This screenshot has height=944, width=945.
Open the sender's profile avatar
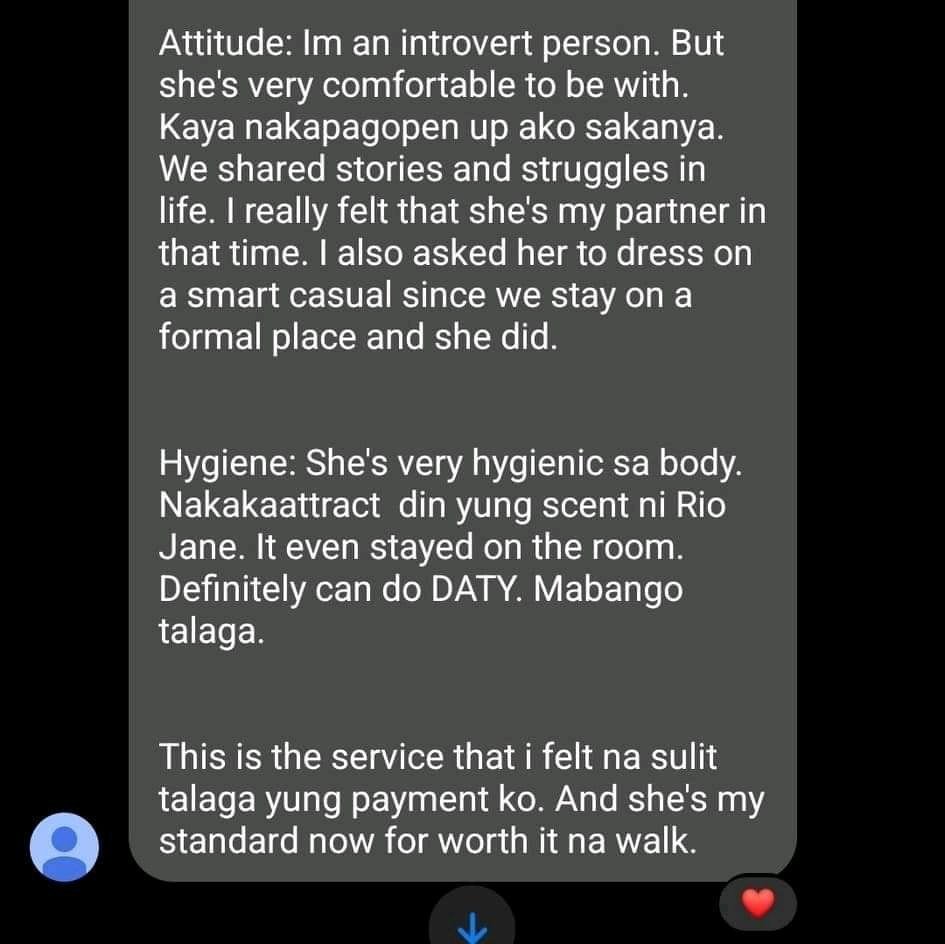[65, 846]
